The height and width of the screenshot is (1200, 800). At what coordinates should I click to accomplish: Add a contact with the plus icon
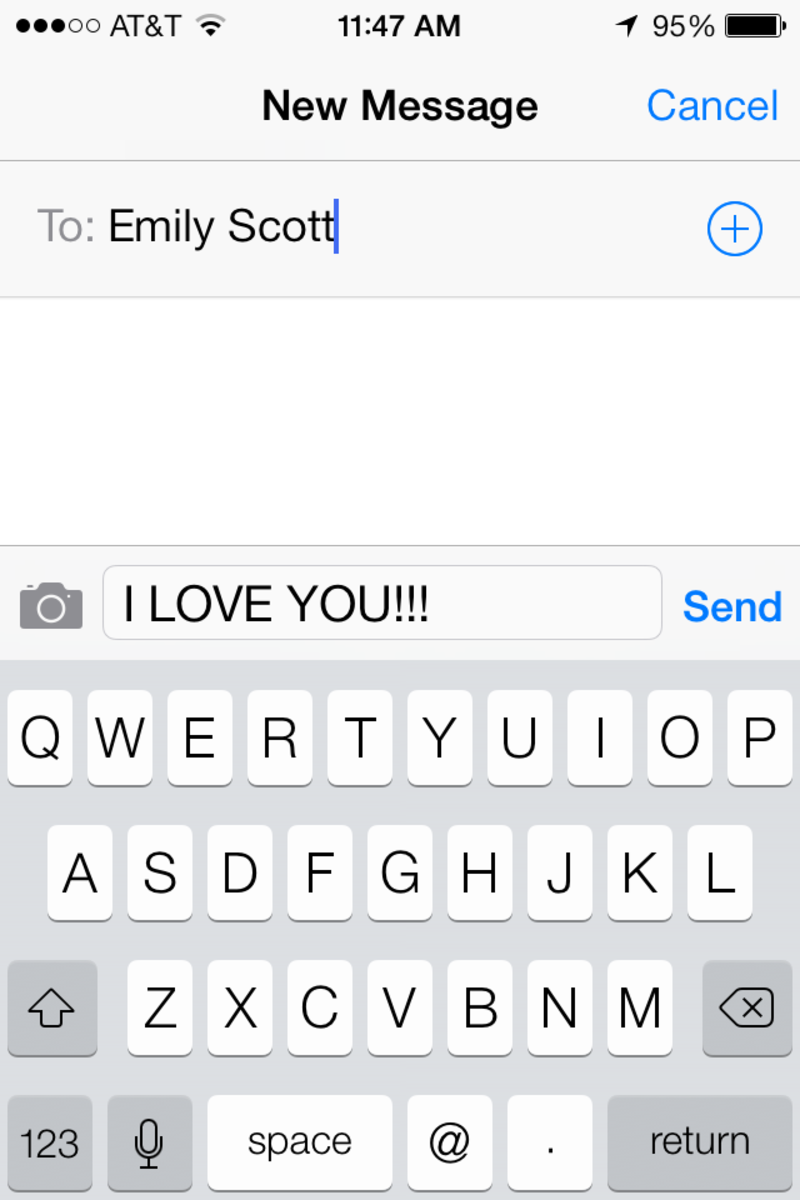tap(734, 229)
